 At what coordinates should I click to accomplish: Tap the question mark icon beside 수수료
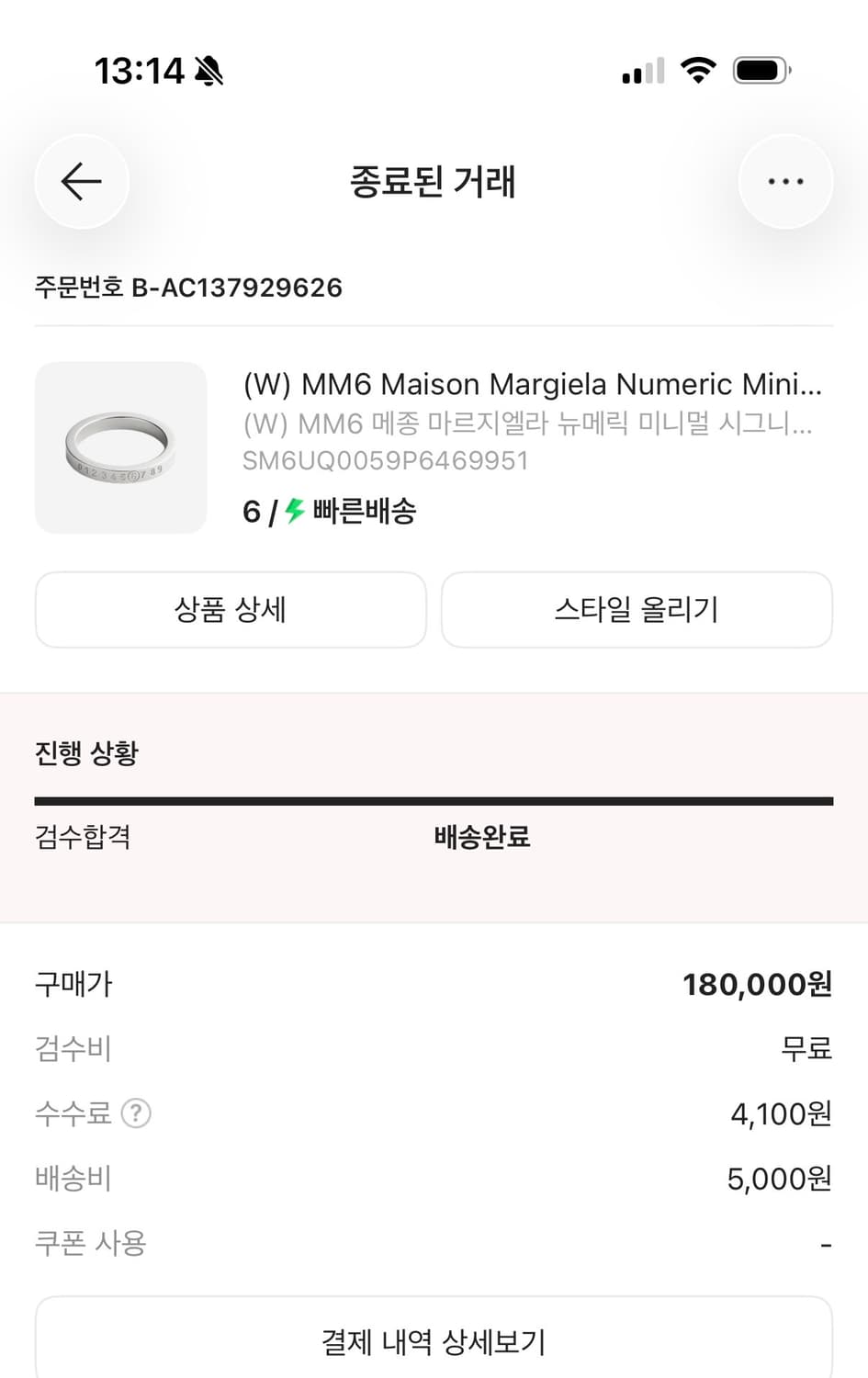coord(136,1113)
